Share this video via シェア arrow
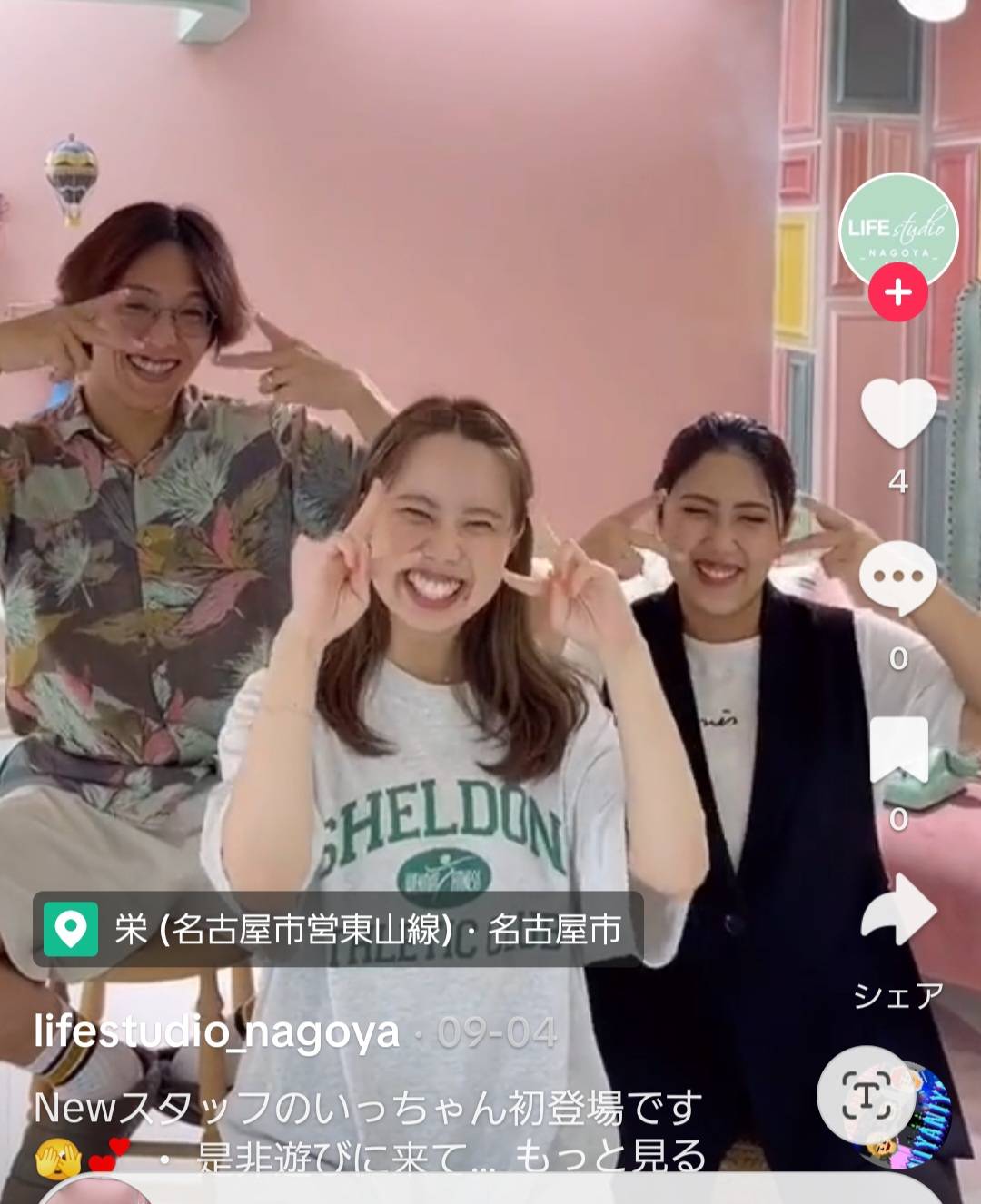The image size is (981, 1204). [x=897, y=911]
